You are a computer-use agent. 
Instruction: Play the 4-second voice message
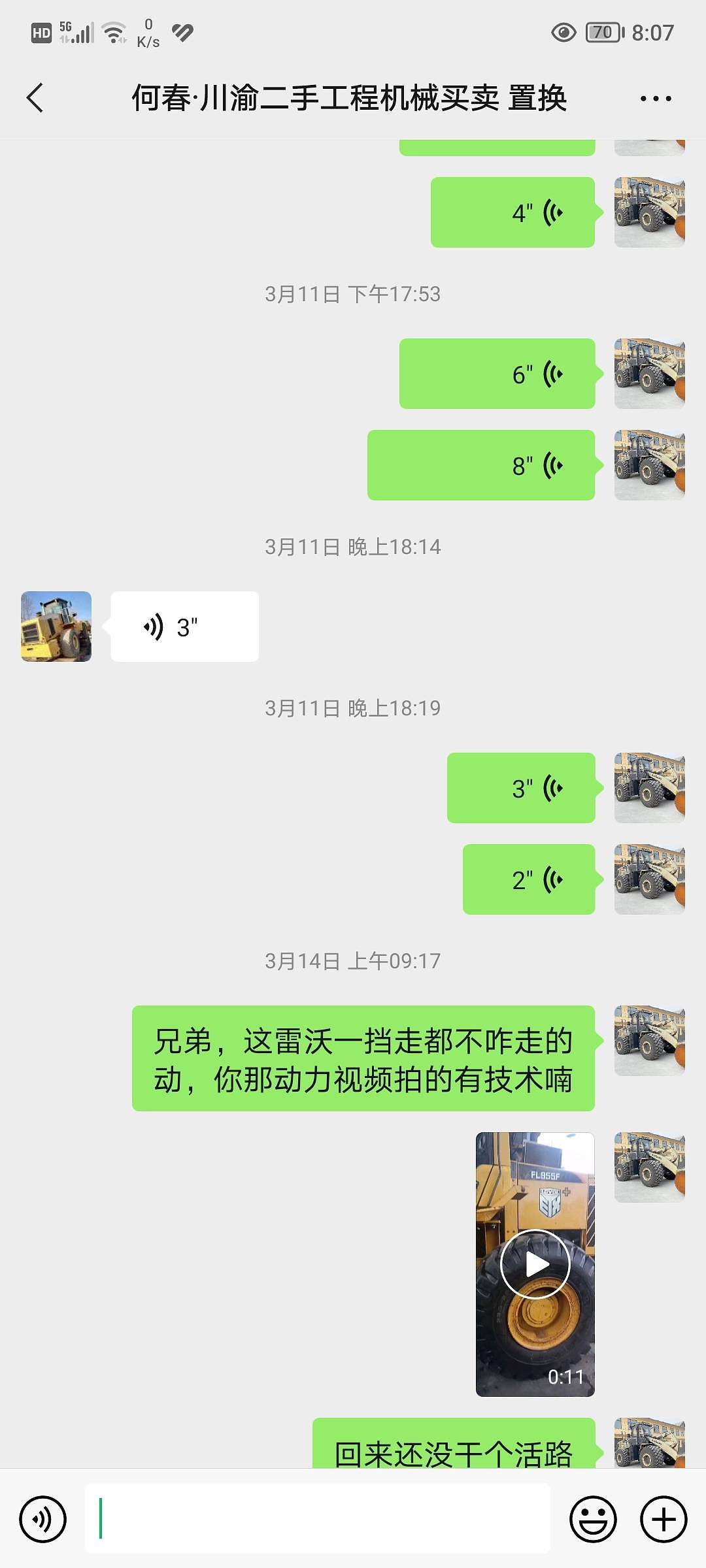[513, 212]
